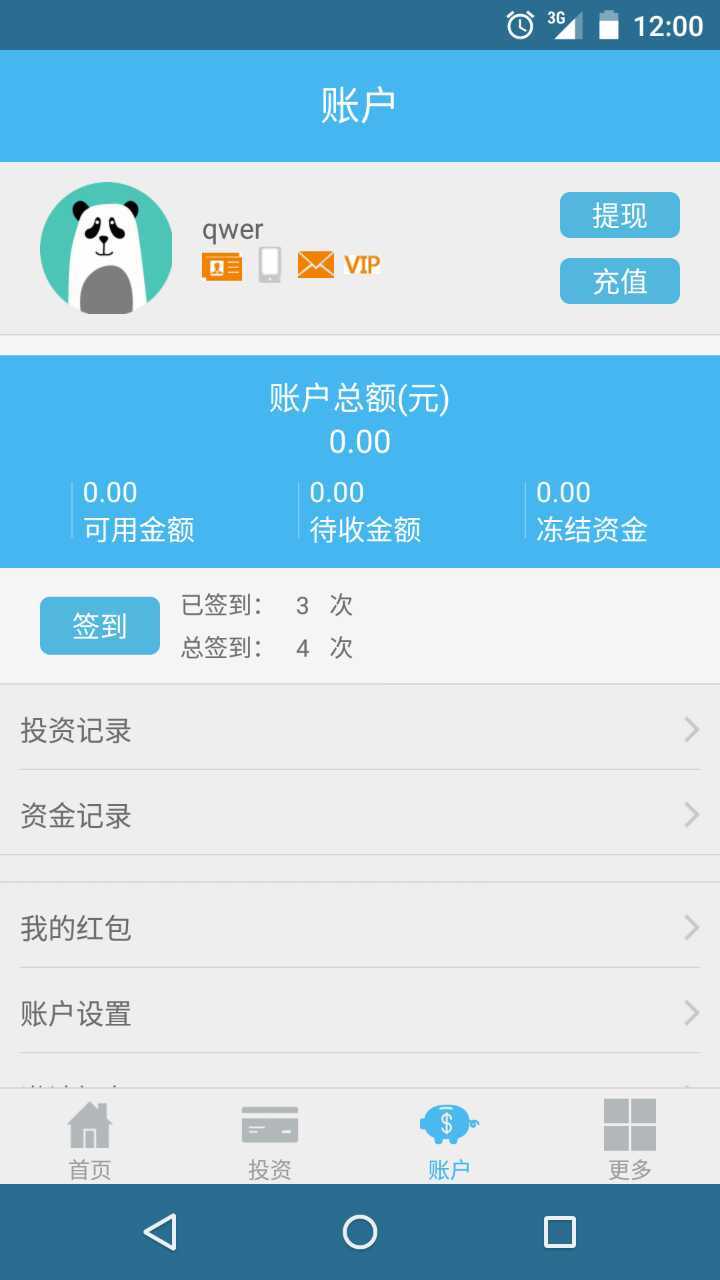Go back with the system back button
This screenshot has width=720, height=1280.
(x=160, y=1232)
